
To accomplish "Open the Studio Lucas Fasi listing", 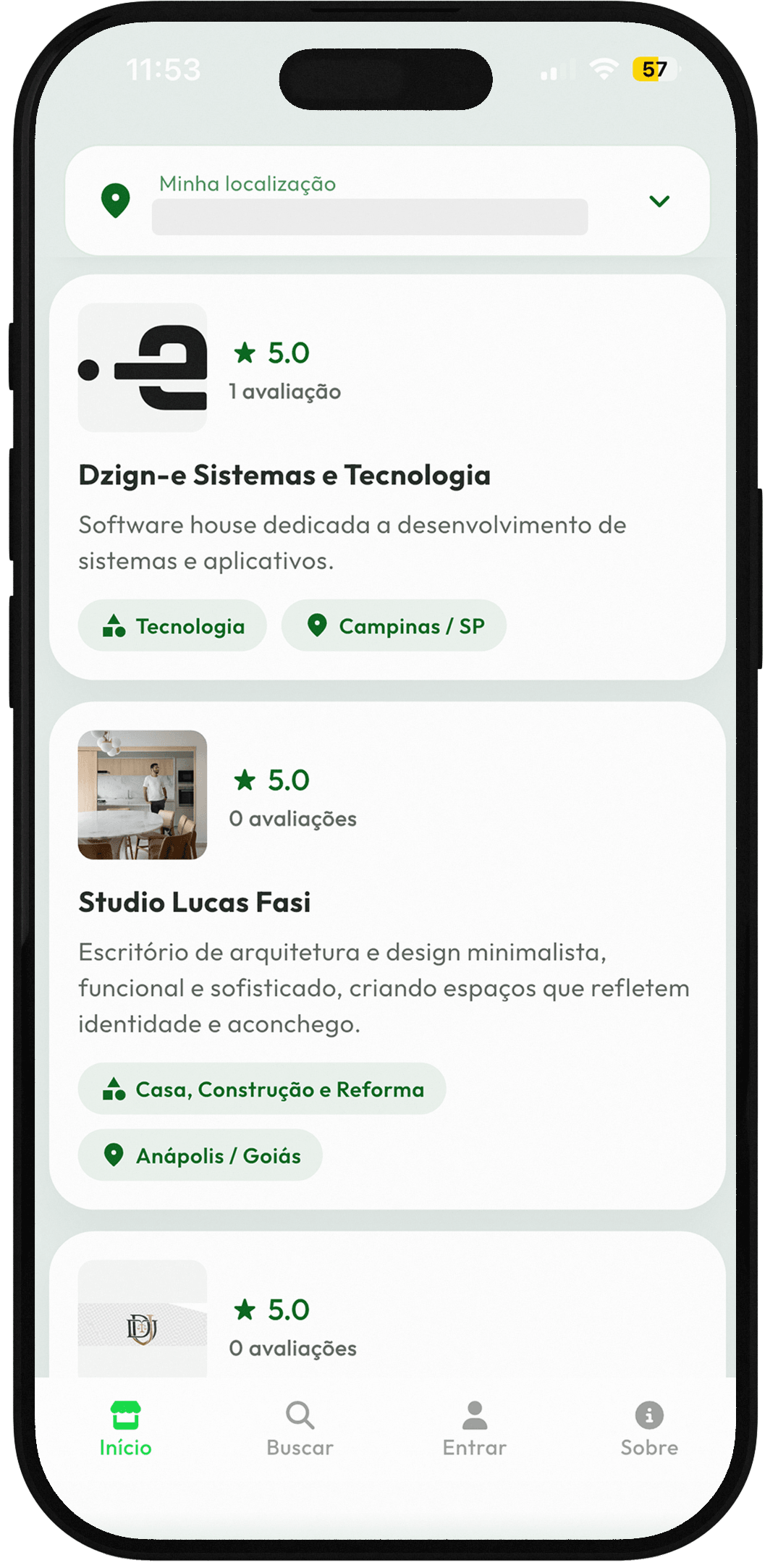I will pos(195,902).
